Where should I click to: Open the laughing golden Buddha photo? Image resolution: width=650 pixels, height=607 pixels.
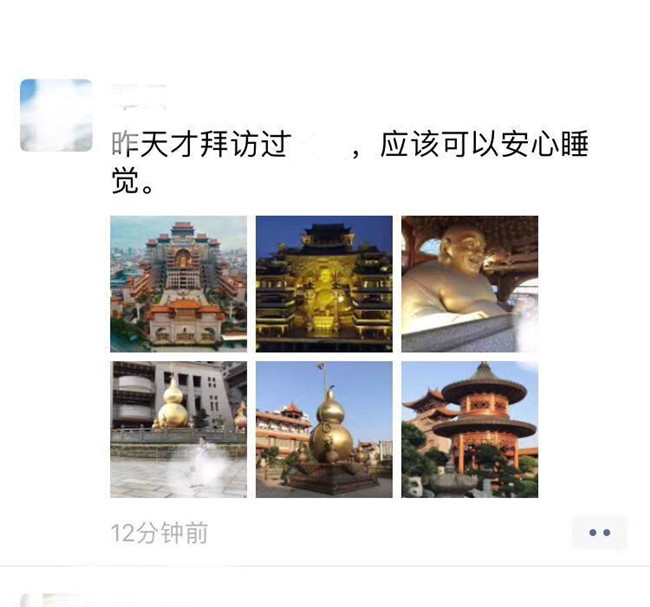tap(469, 284)
